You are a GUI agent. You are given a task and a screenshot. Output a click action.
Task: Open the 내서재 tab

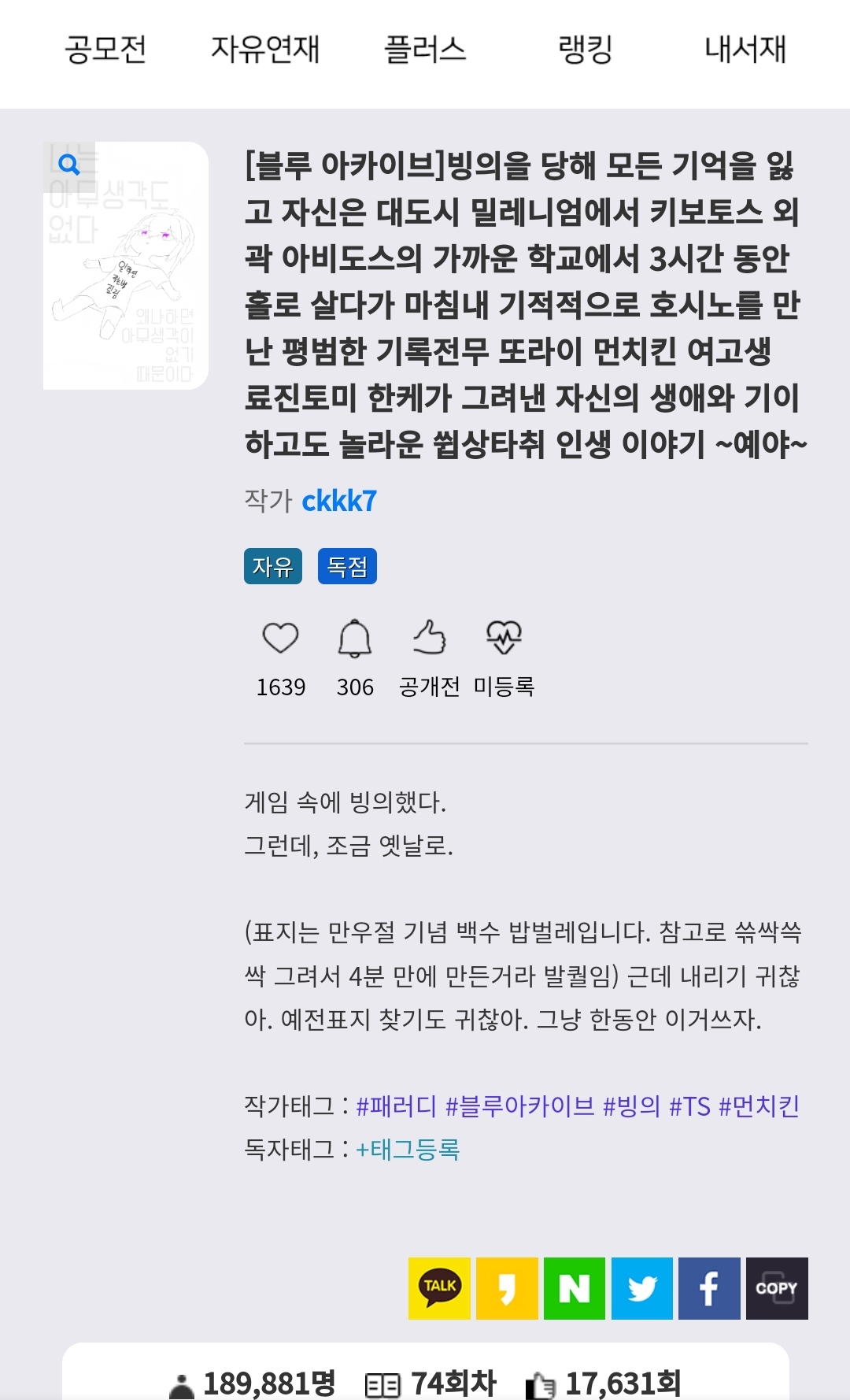point(745,49)
